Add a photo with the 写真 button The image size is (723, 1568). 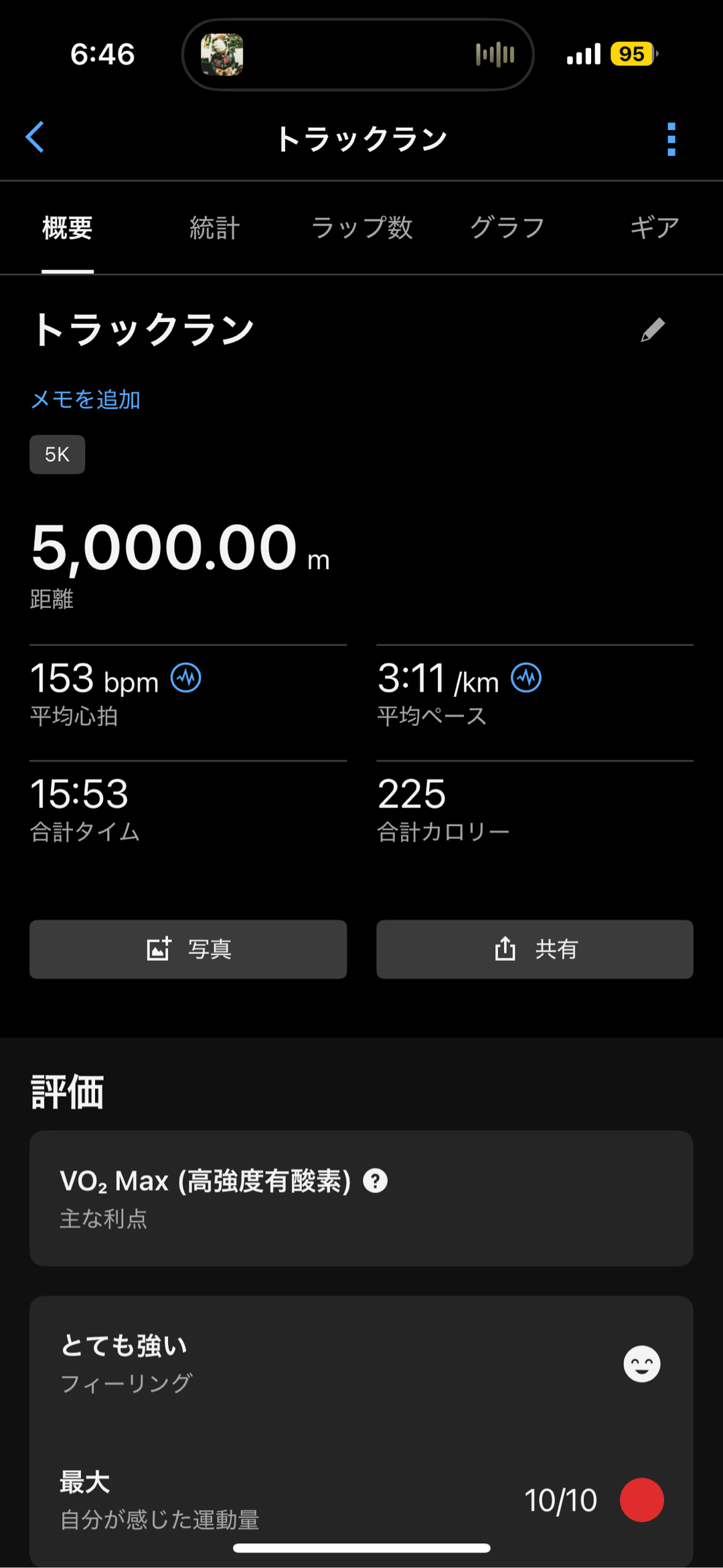click(x=188, y=949)
